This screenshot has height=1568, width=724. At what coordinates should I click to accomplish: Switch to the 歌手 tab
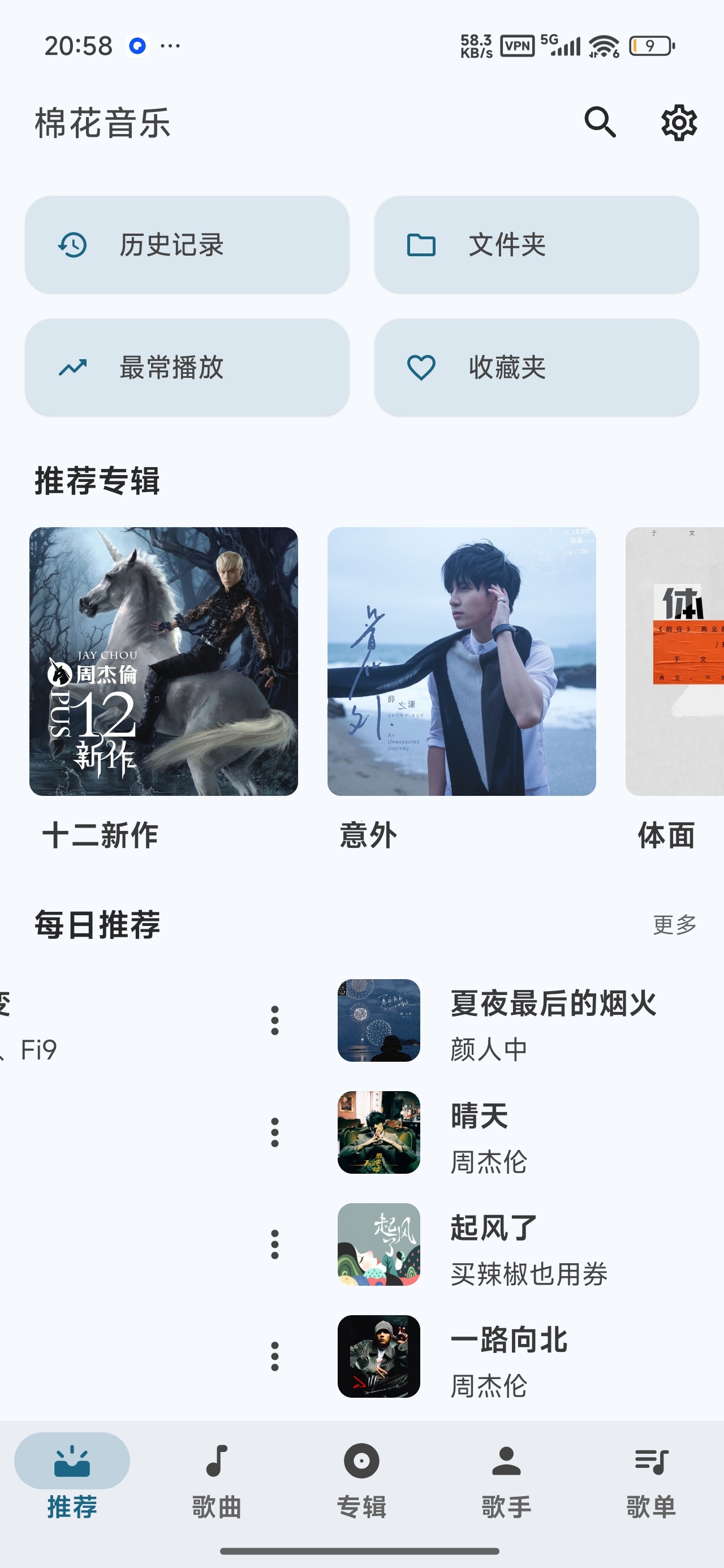[507, 1480]
